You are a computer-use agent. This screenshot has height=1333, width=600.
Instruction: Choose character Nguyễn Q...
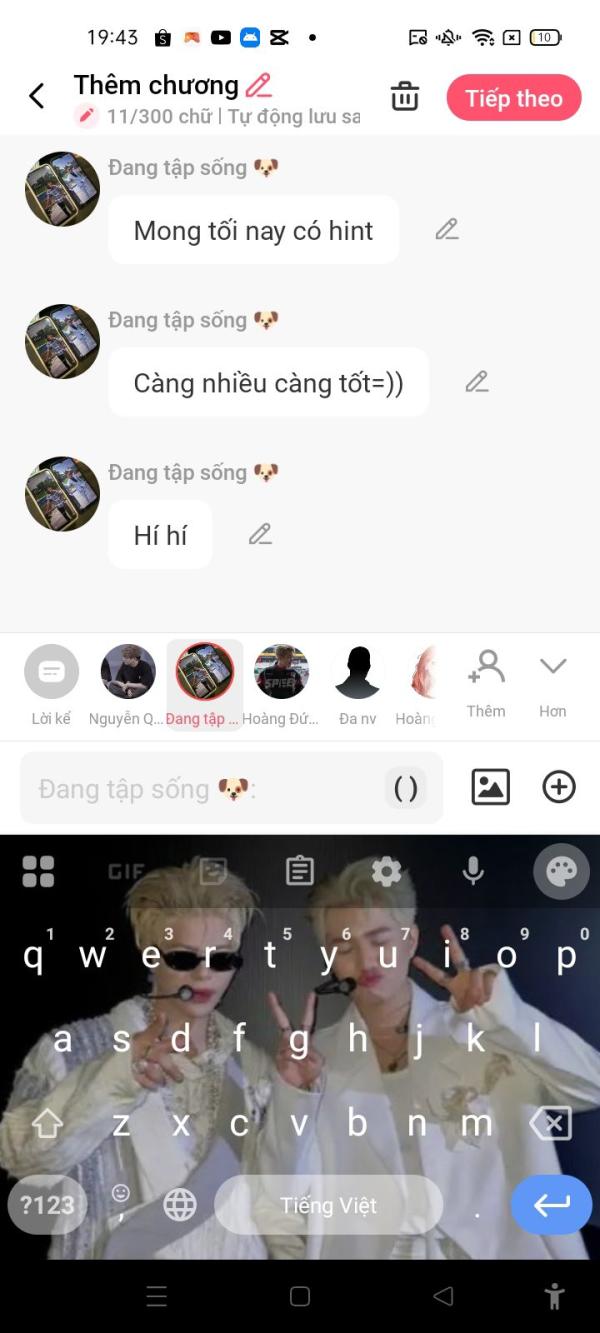click(128, 685)
